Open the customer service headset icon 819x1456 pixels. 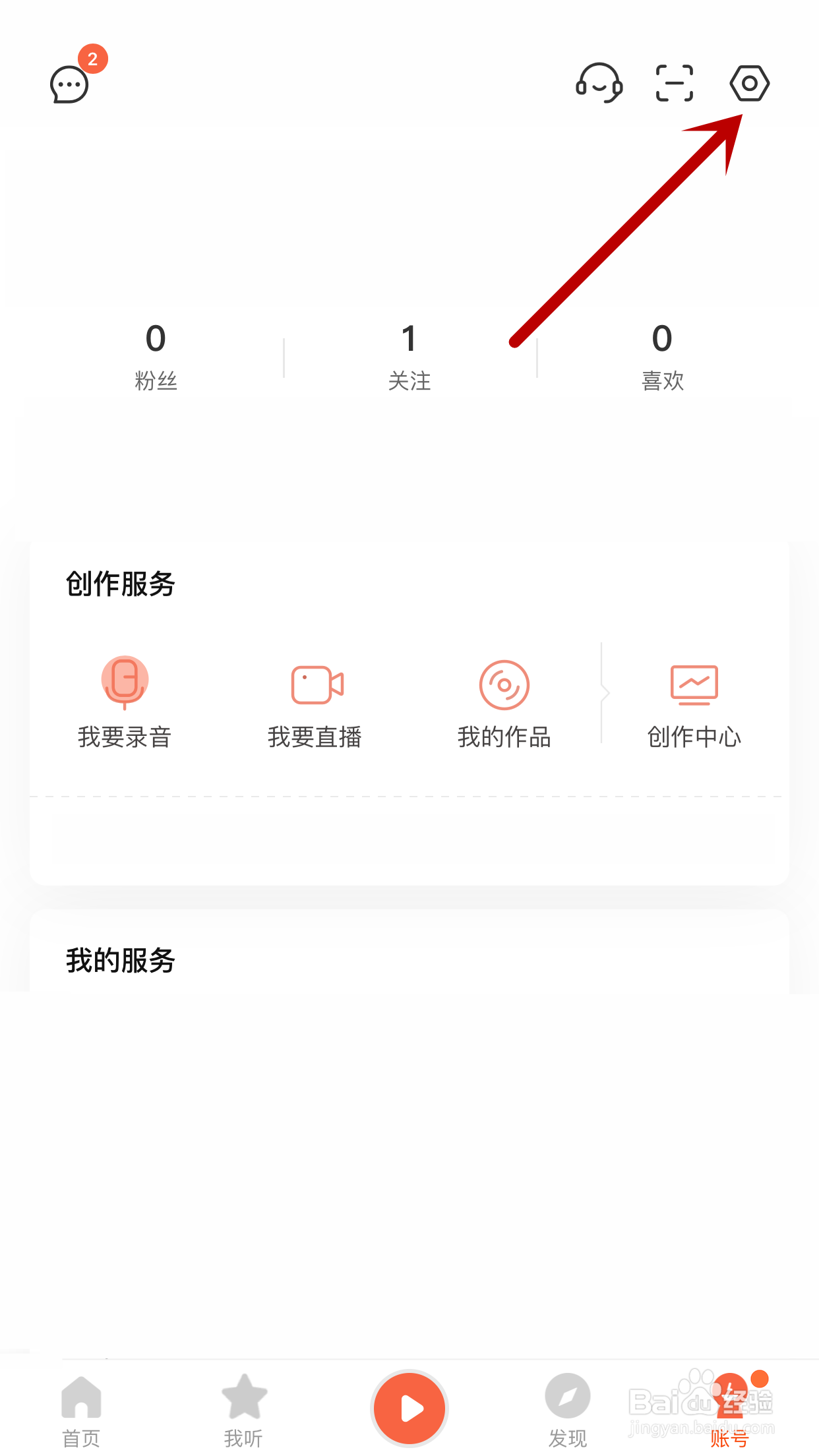(x=599, y=83)
